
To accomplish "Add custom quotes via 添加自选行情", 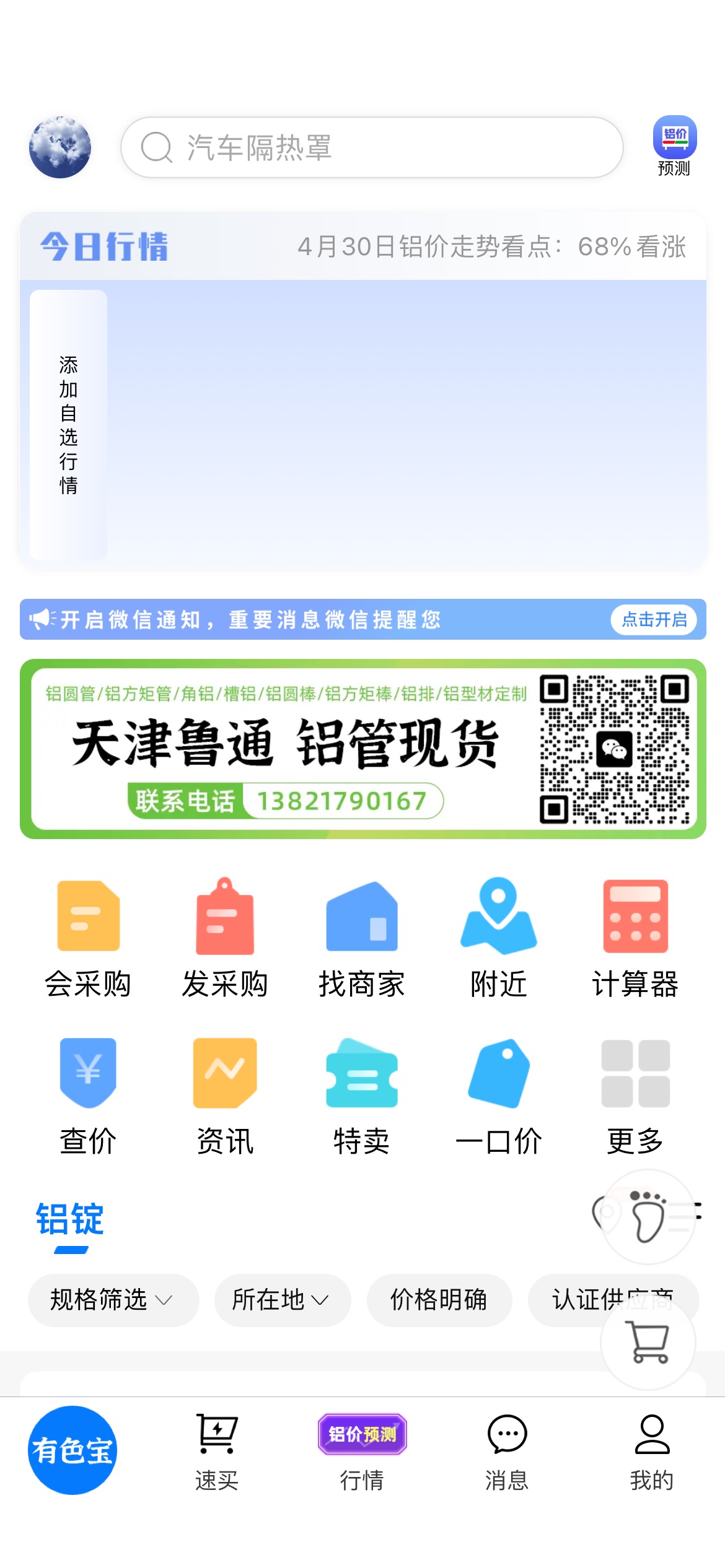I will (x=68, y=425).
